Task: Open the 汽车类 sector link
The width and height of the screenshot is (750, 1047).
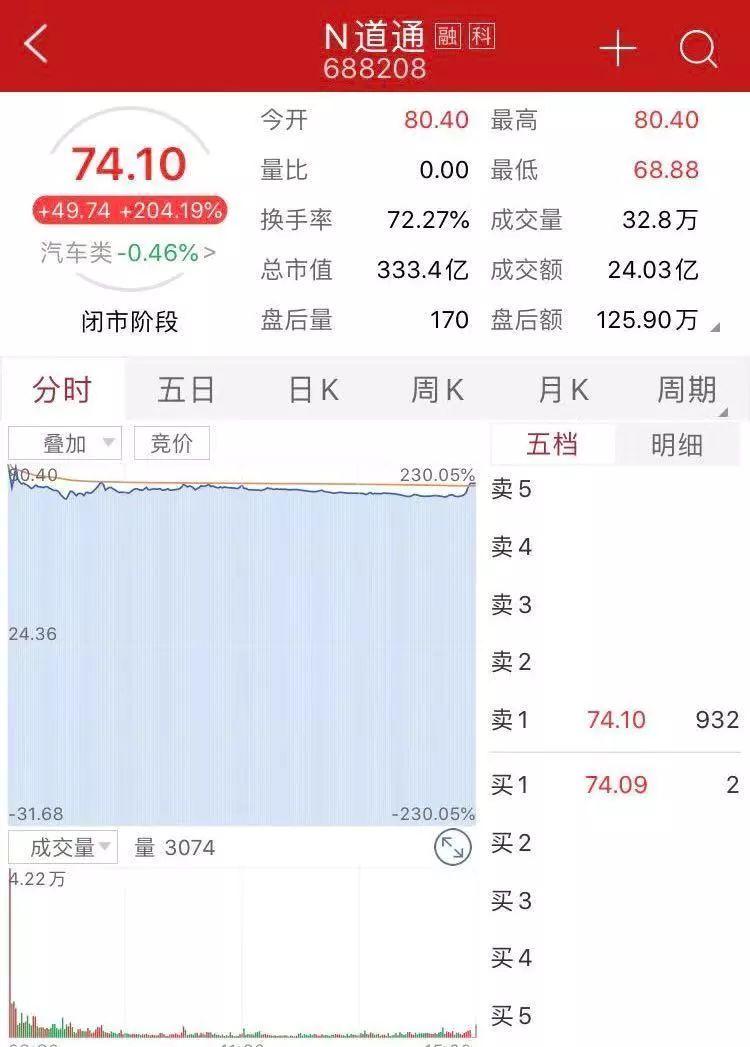Action: pos(128,253)
